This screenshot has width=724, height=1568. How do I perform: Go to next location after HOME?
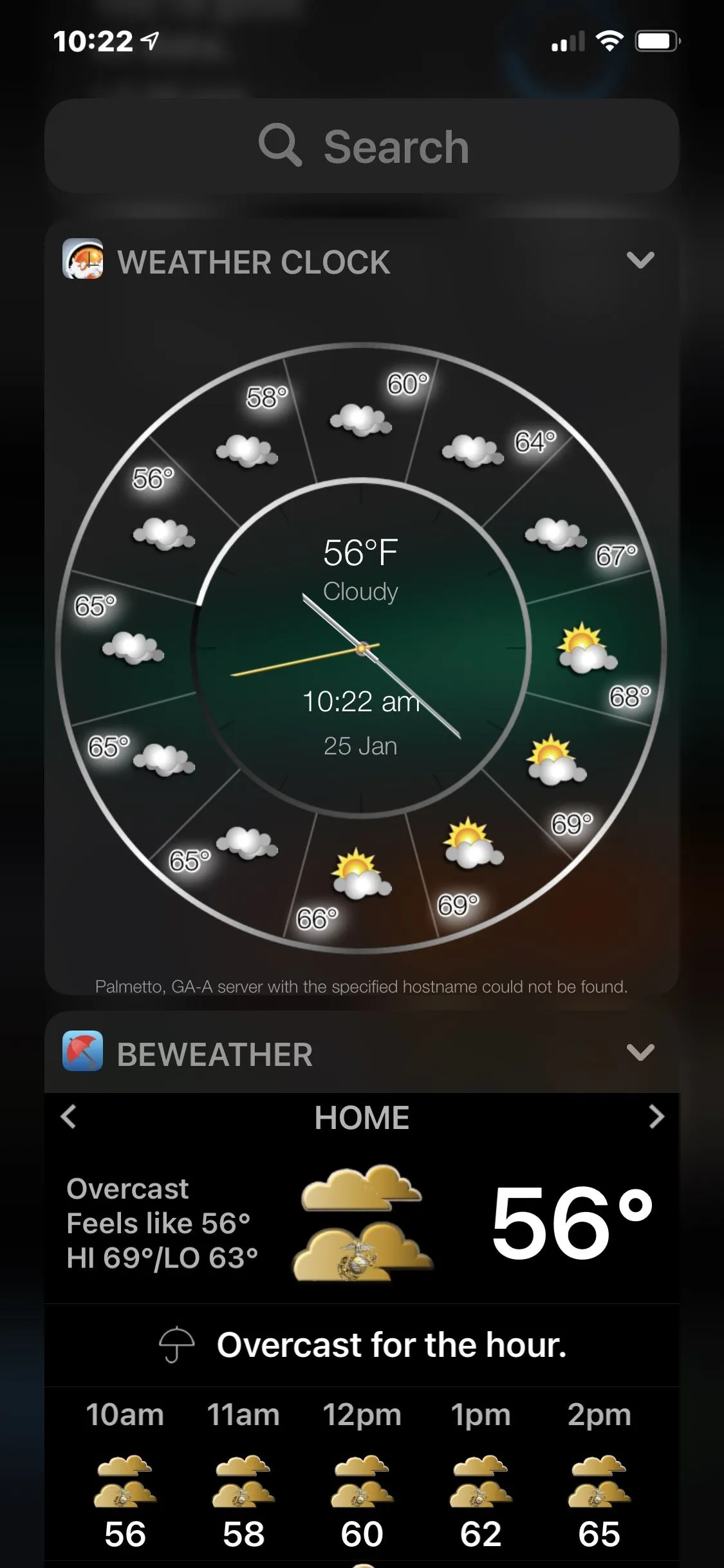(655, 1117)
